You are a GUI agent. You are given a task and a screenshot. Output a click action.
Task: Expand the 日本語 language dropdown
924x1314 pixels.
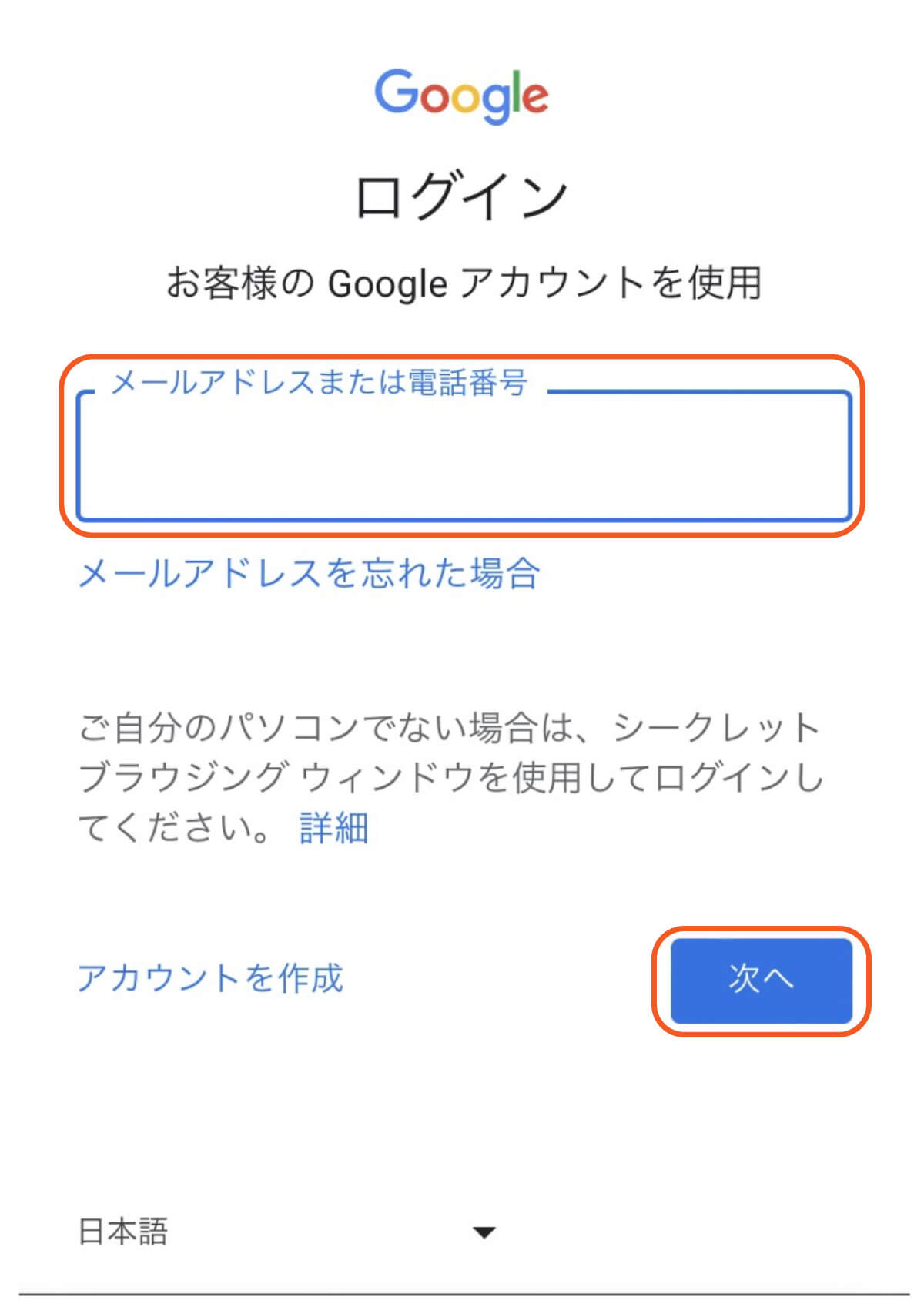pos(286,1232)
